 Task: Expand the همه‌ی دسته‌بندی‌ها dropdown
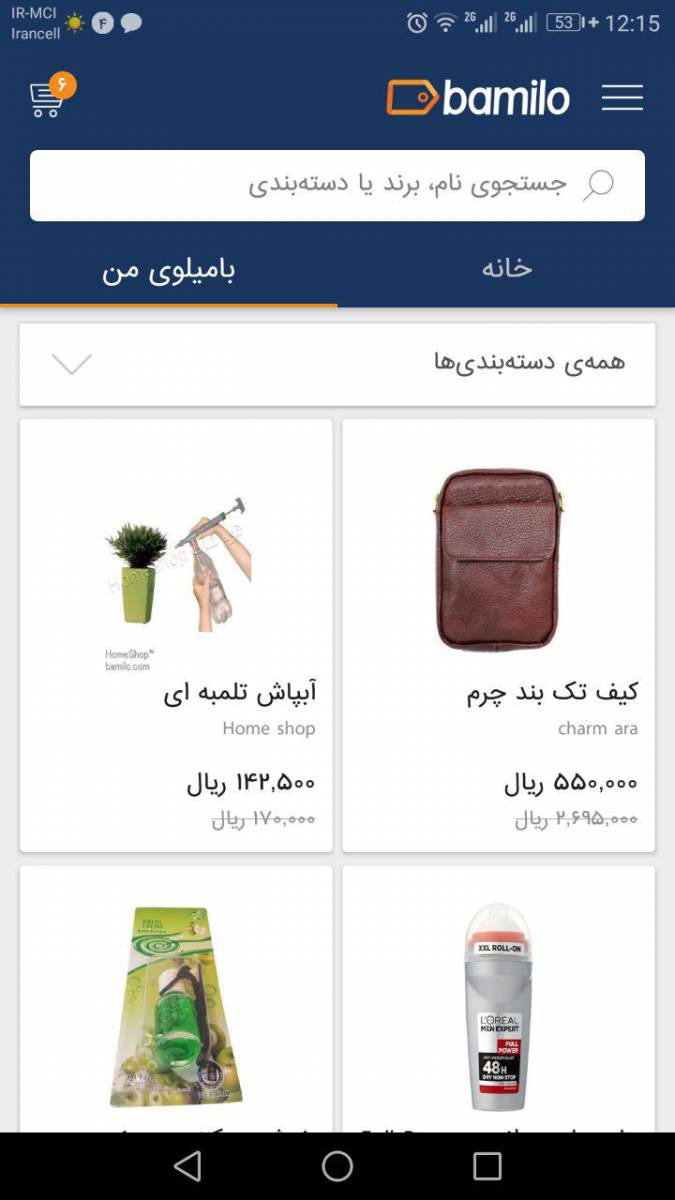337,364
